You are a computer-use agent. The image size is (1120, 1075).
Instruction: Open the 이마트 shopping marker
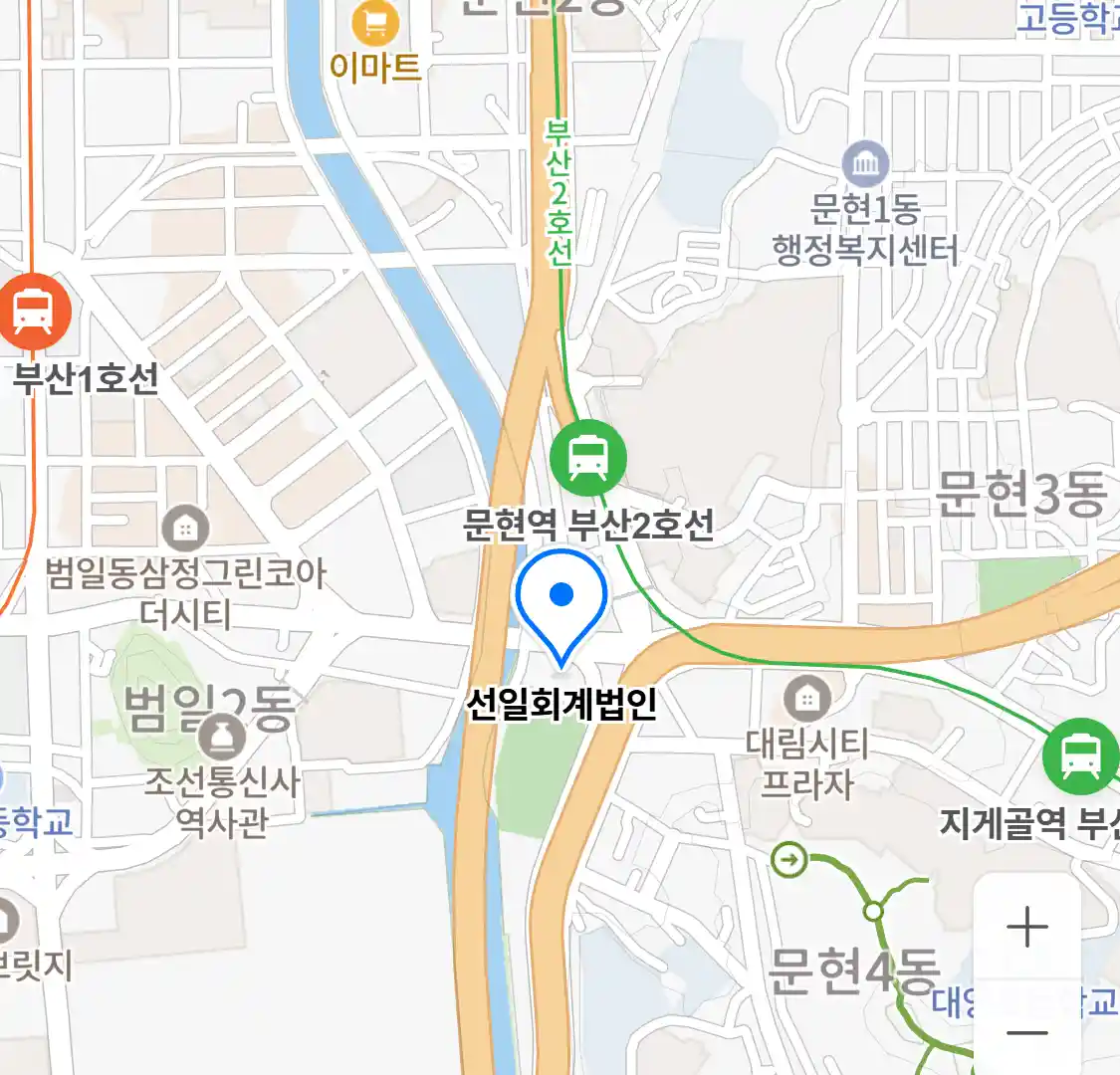pyautogui.click(x=375, y=22)
